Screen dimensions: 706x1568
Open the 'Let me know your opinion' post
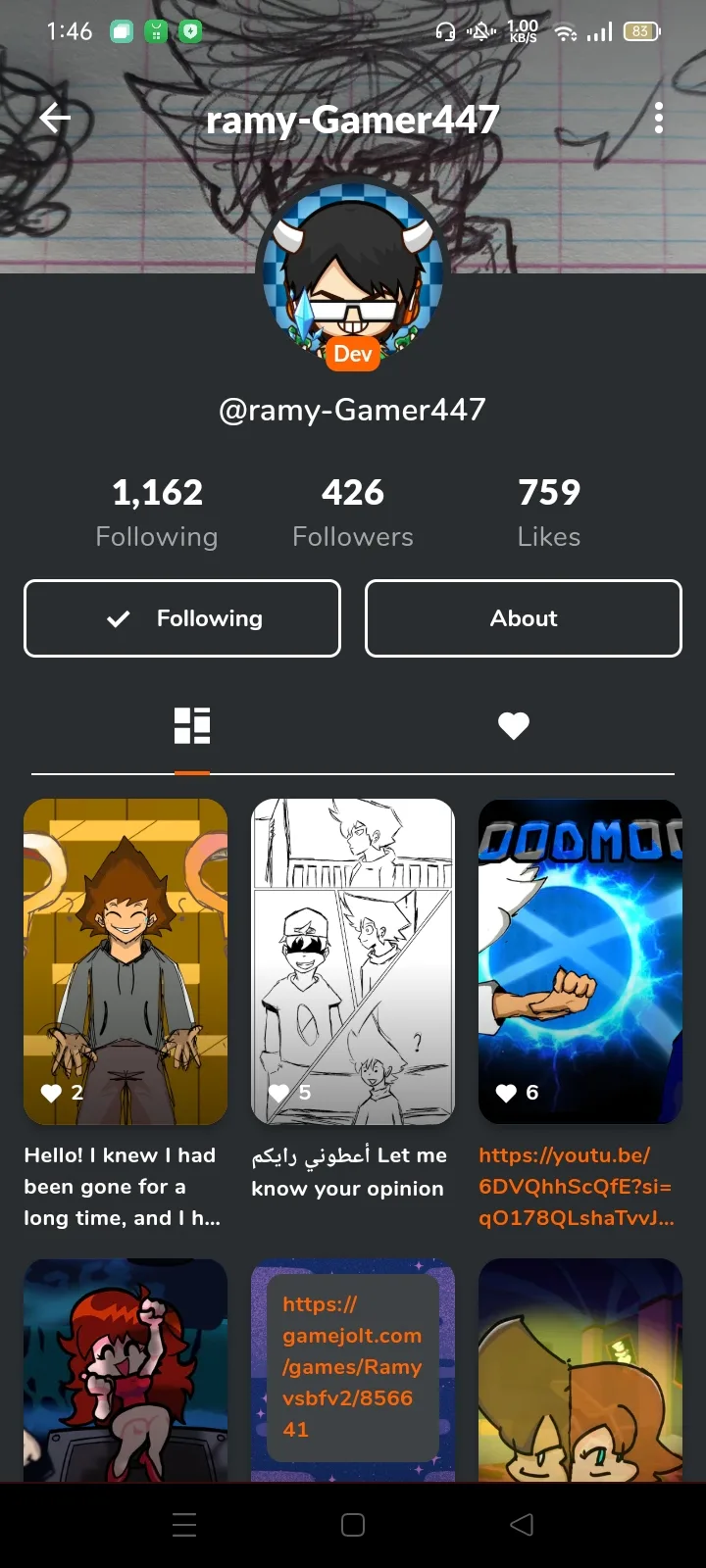[353, 961]
